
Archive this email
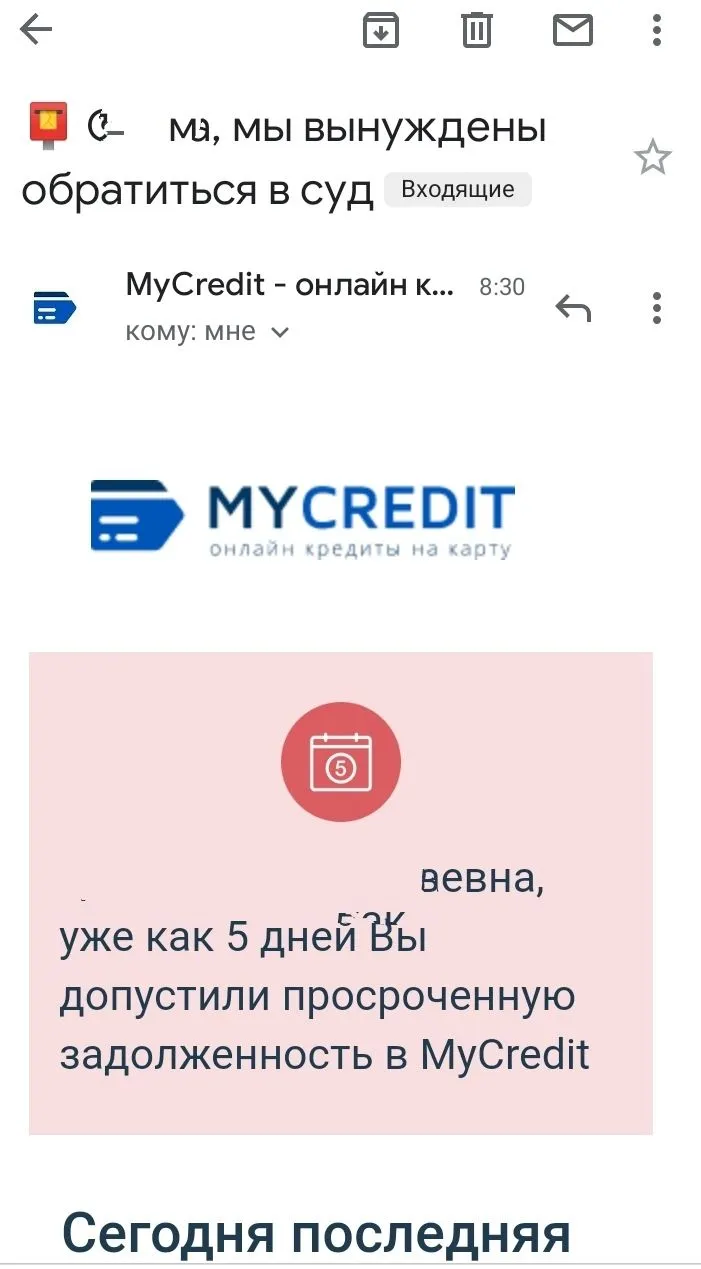pos(380,31)
